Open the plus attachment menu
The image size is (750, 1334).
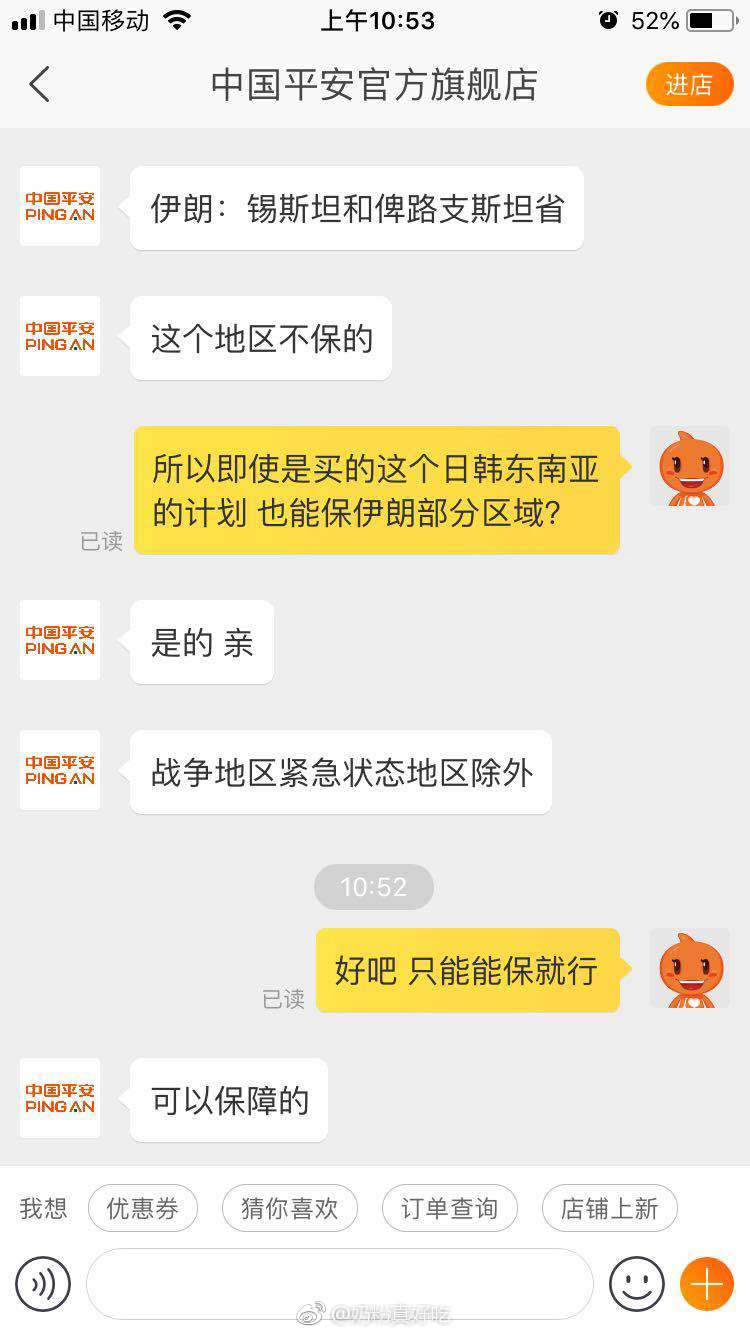pyautogui.click(x=707, y=1284)
